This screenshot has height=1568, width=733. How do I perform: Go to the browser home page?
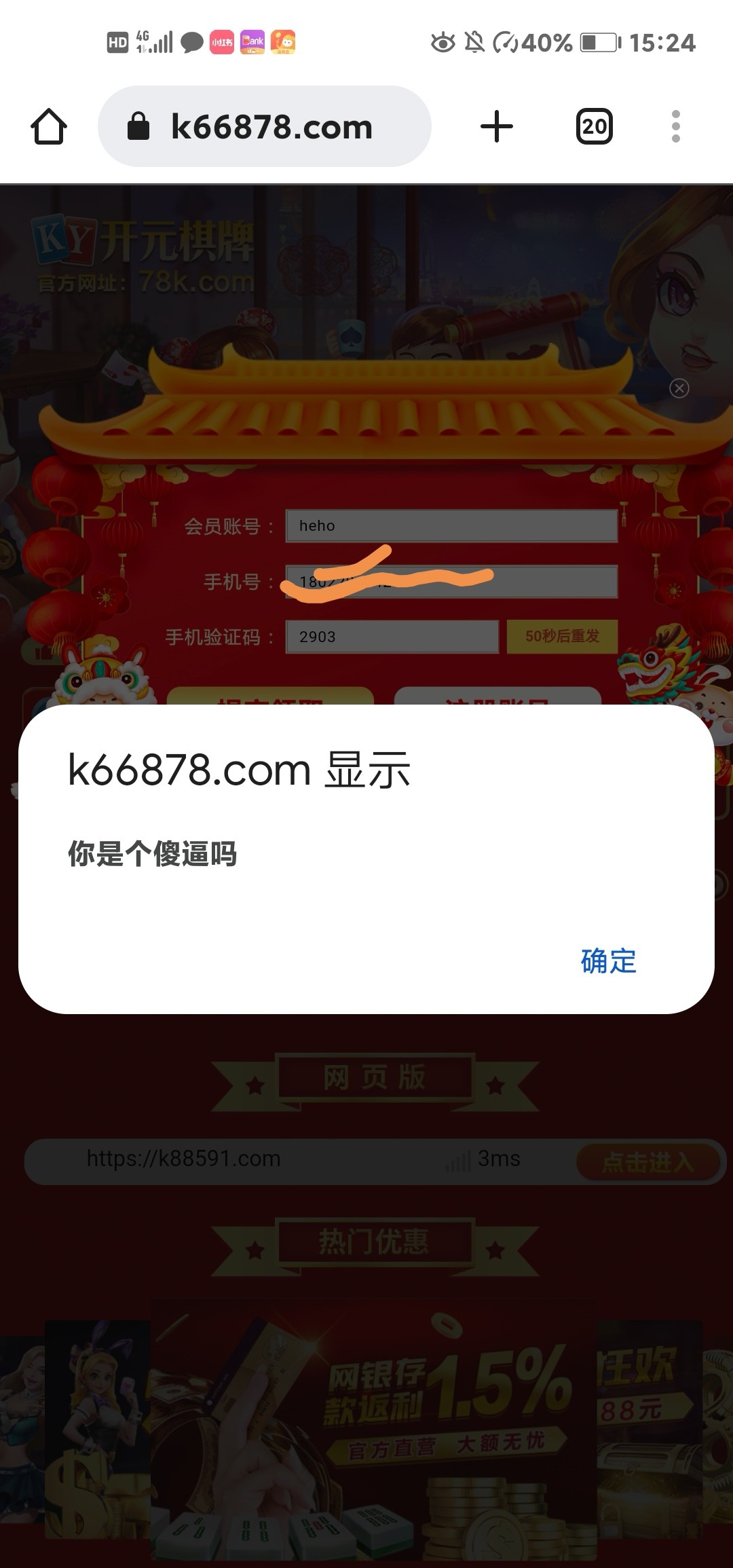(x=49, y=127)
